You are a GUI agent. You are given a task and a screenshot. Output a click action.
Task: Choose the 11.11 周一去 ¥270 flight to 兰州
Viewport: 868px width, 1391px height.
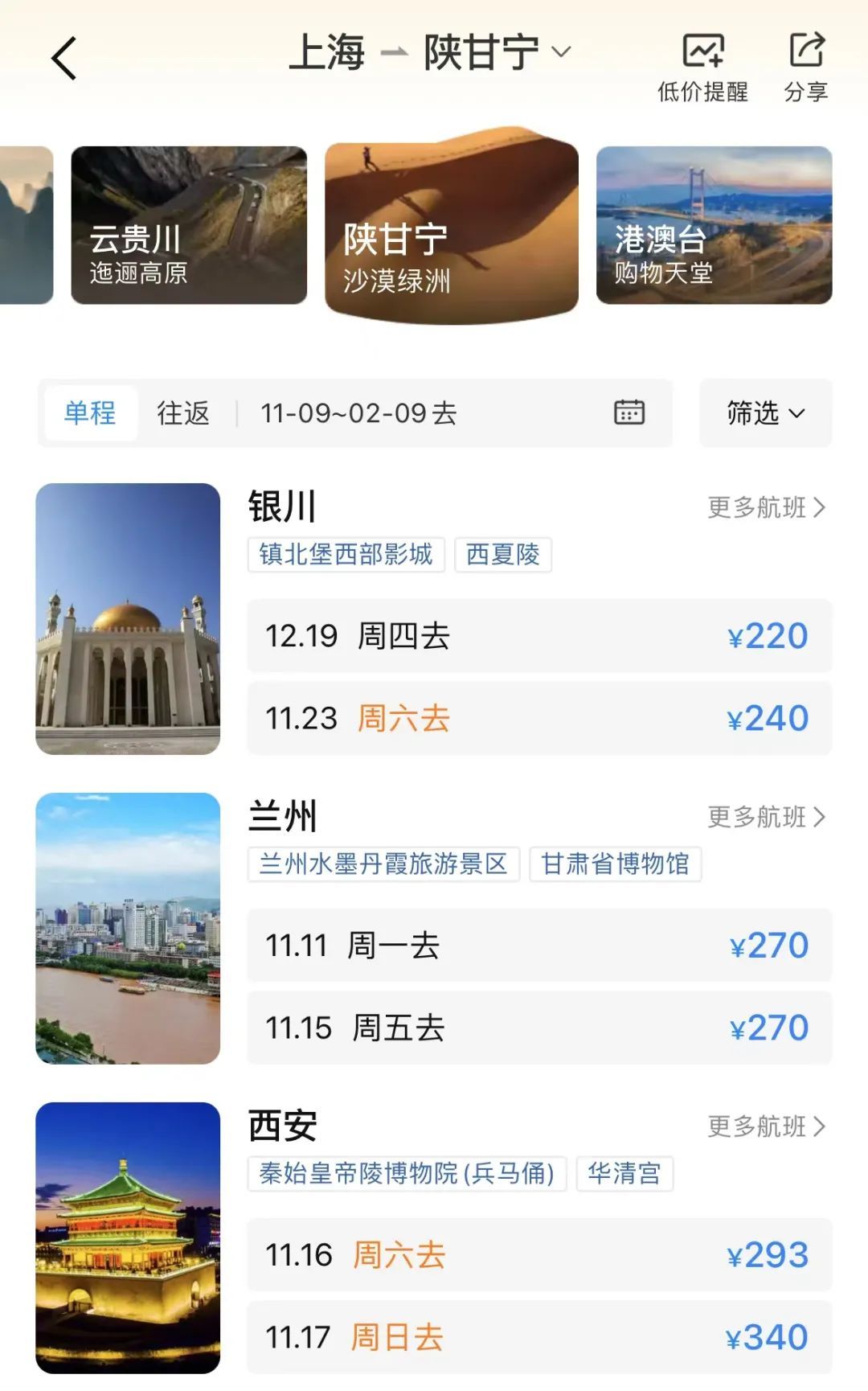[x=538, y=946]
